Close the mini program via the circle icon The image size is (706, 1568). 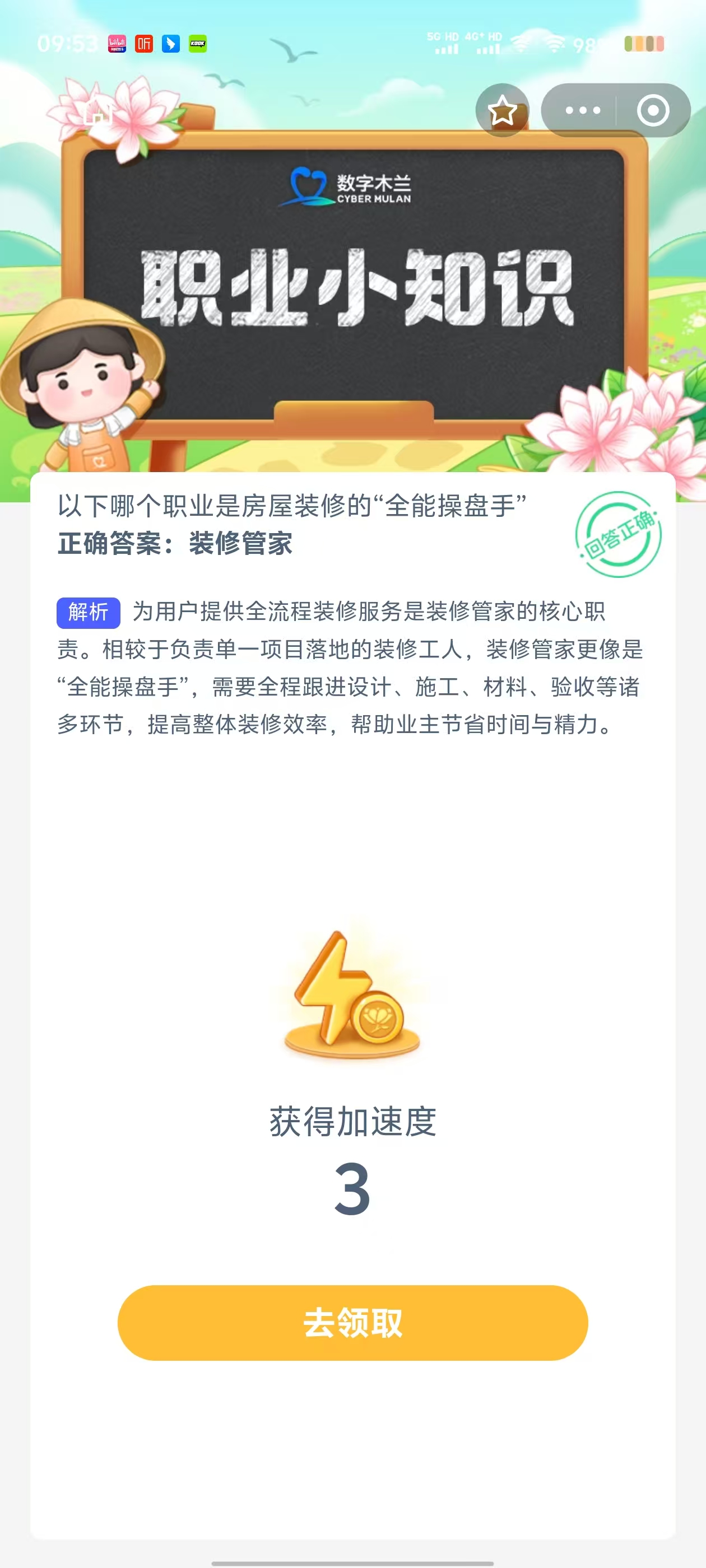(652, 111)
